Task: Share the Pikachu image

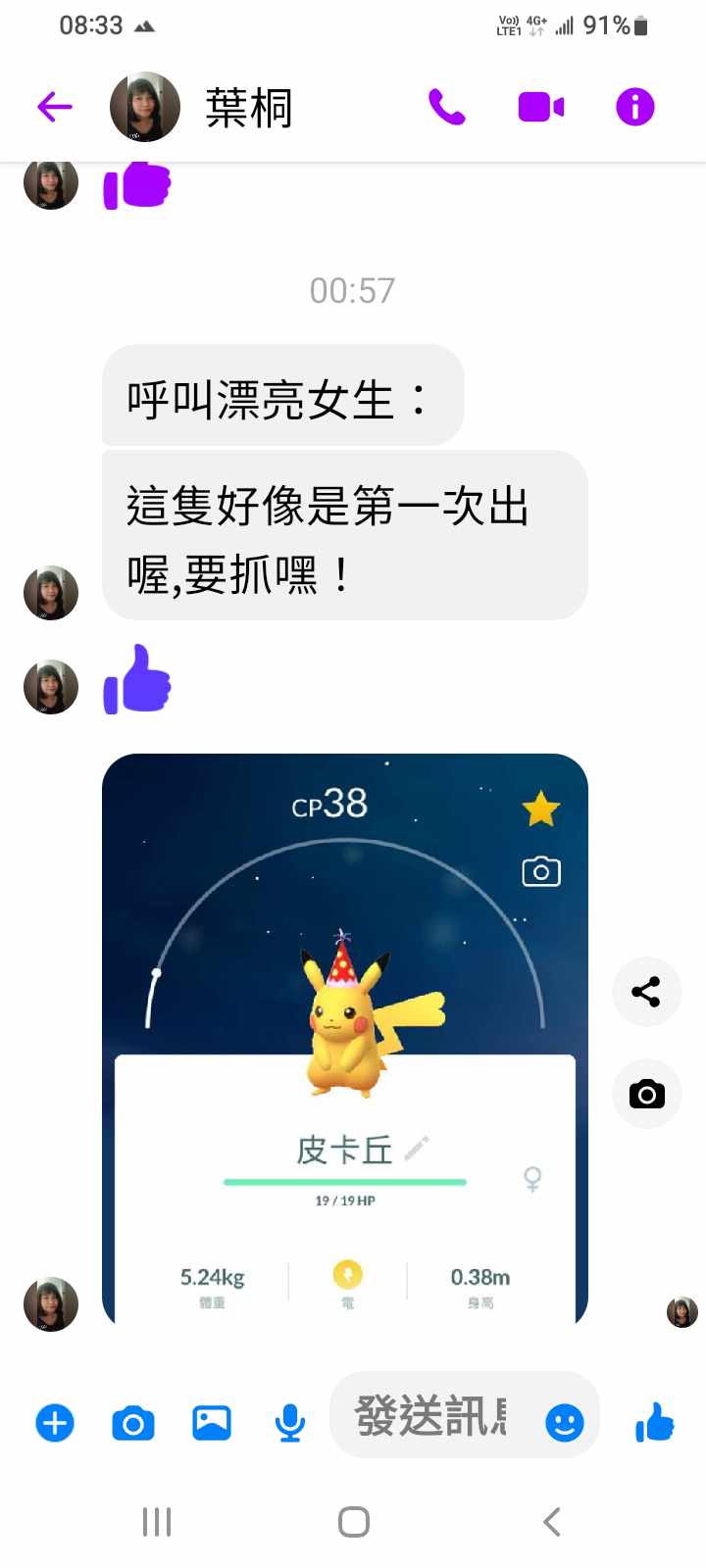Action: 646,992
